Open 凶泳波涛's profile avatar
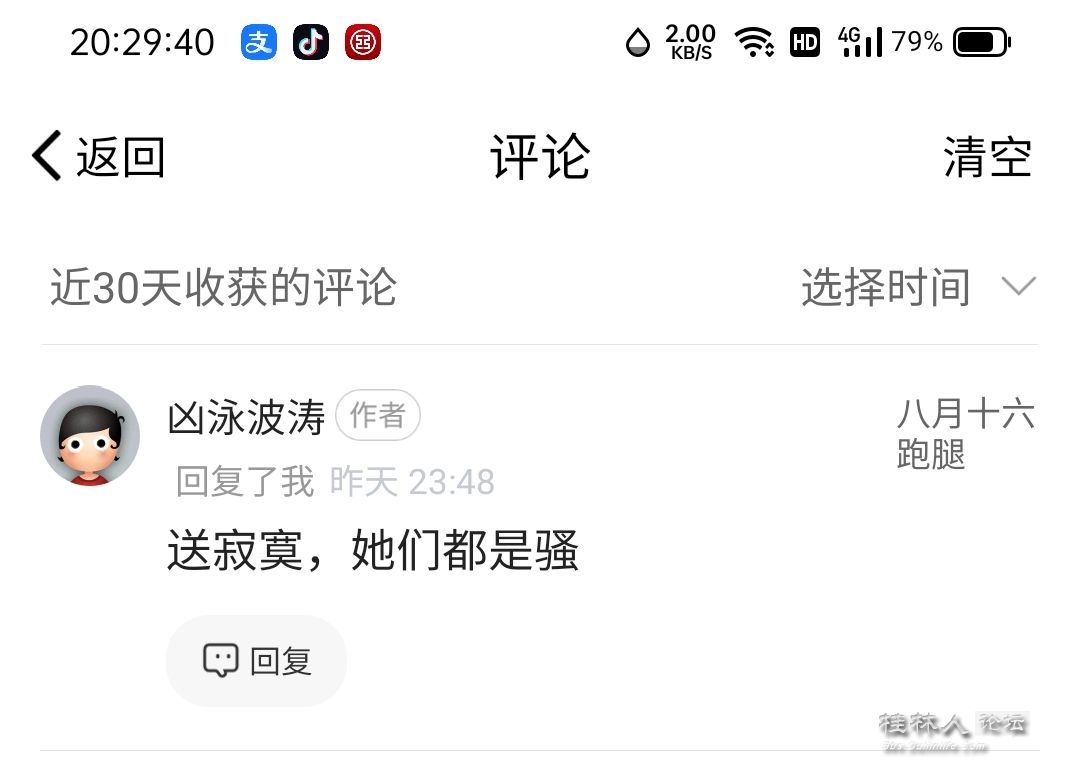 90,436
